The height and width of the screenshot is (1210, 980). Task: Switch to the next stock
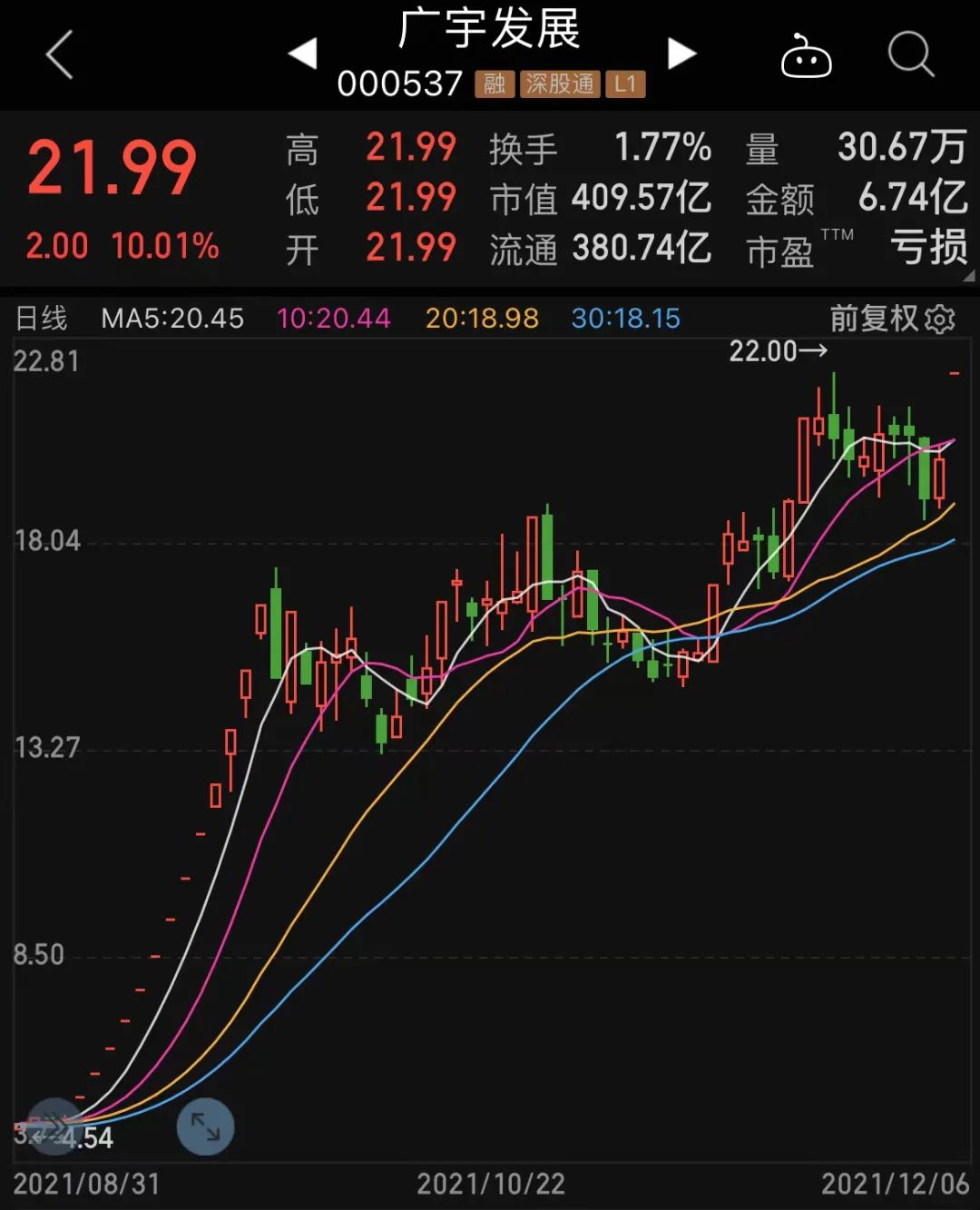(681, 54)
